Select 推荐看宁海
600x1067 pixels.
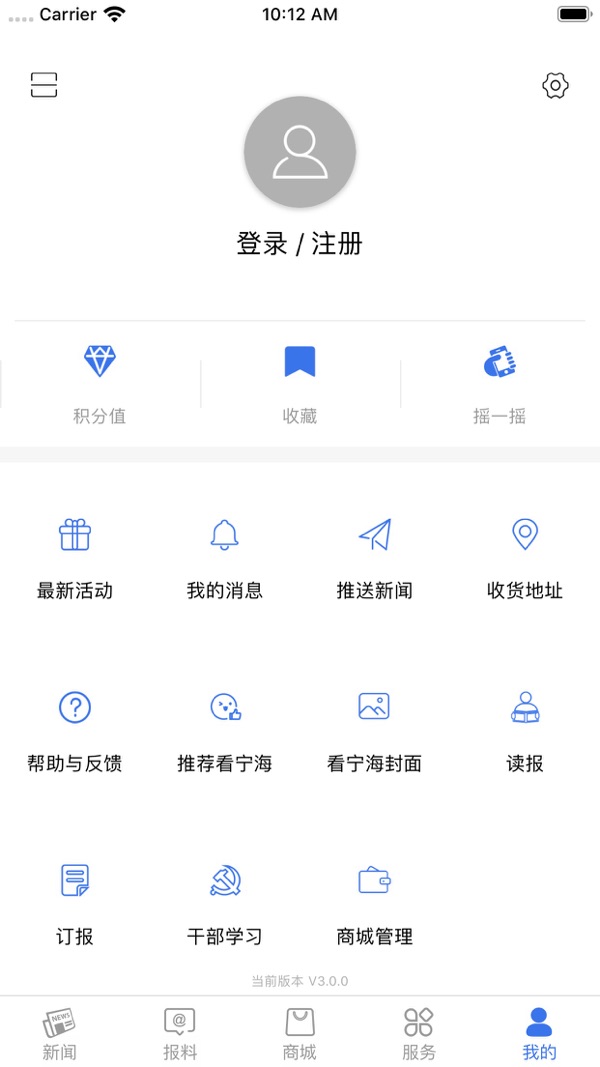coord(224,732)
